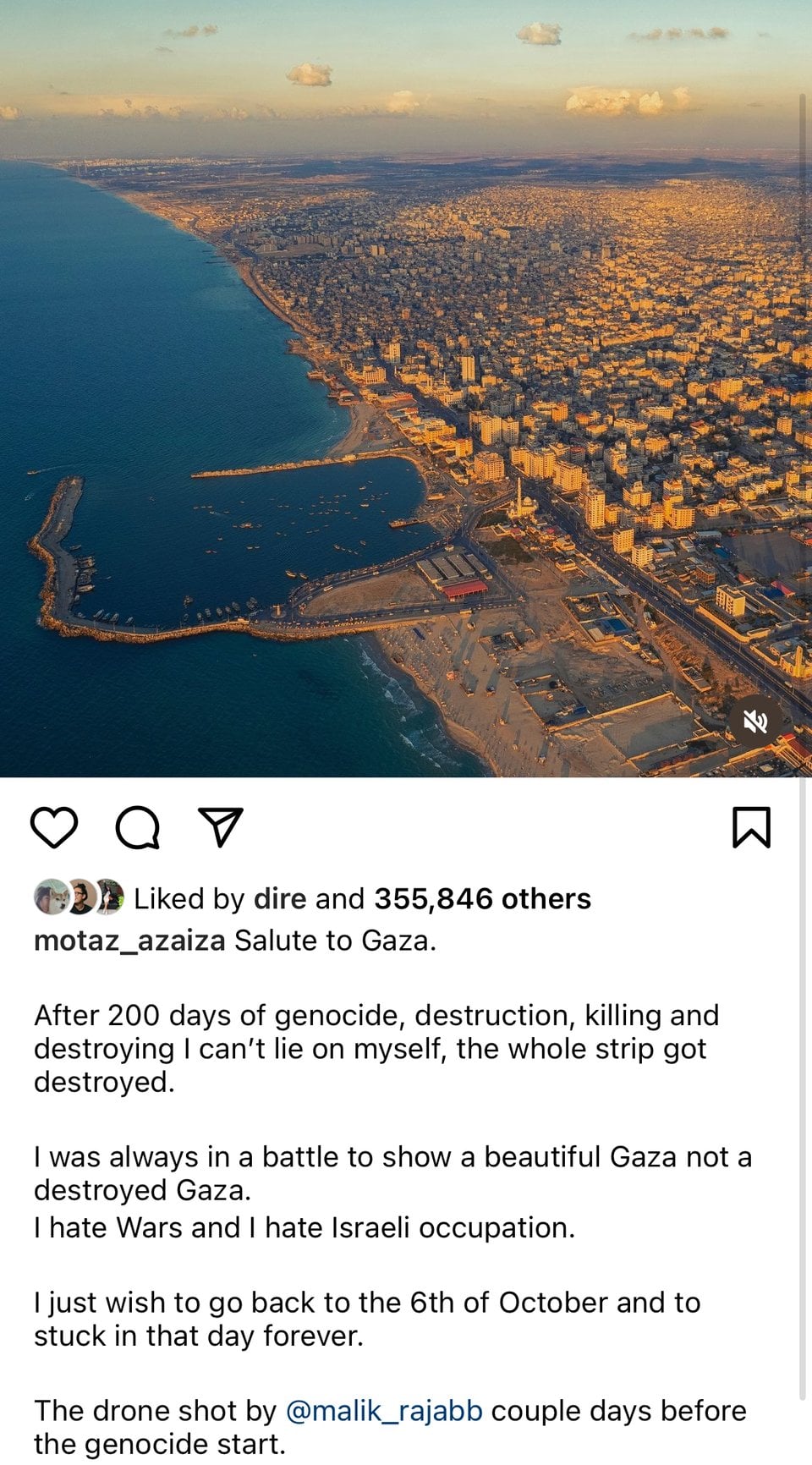Open the @malik_rajabb mention
Viewport: 812px width, 1465px height.
click(x=384, y=1411)
